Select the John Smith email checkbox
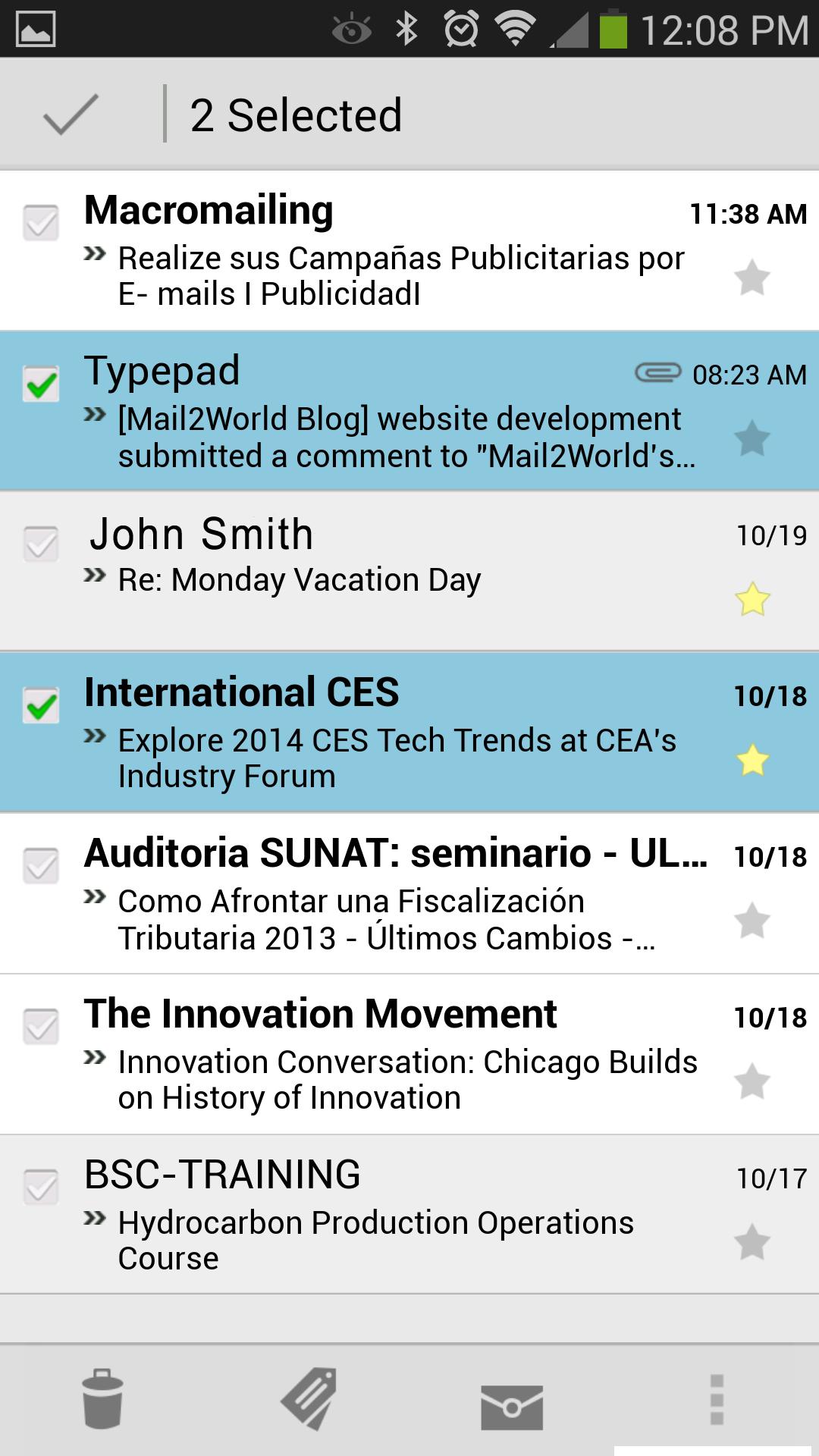This screenshot has width=819, height=1456. [x=41, y=544]
